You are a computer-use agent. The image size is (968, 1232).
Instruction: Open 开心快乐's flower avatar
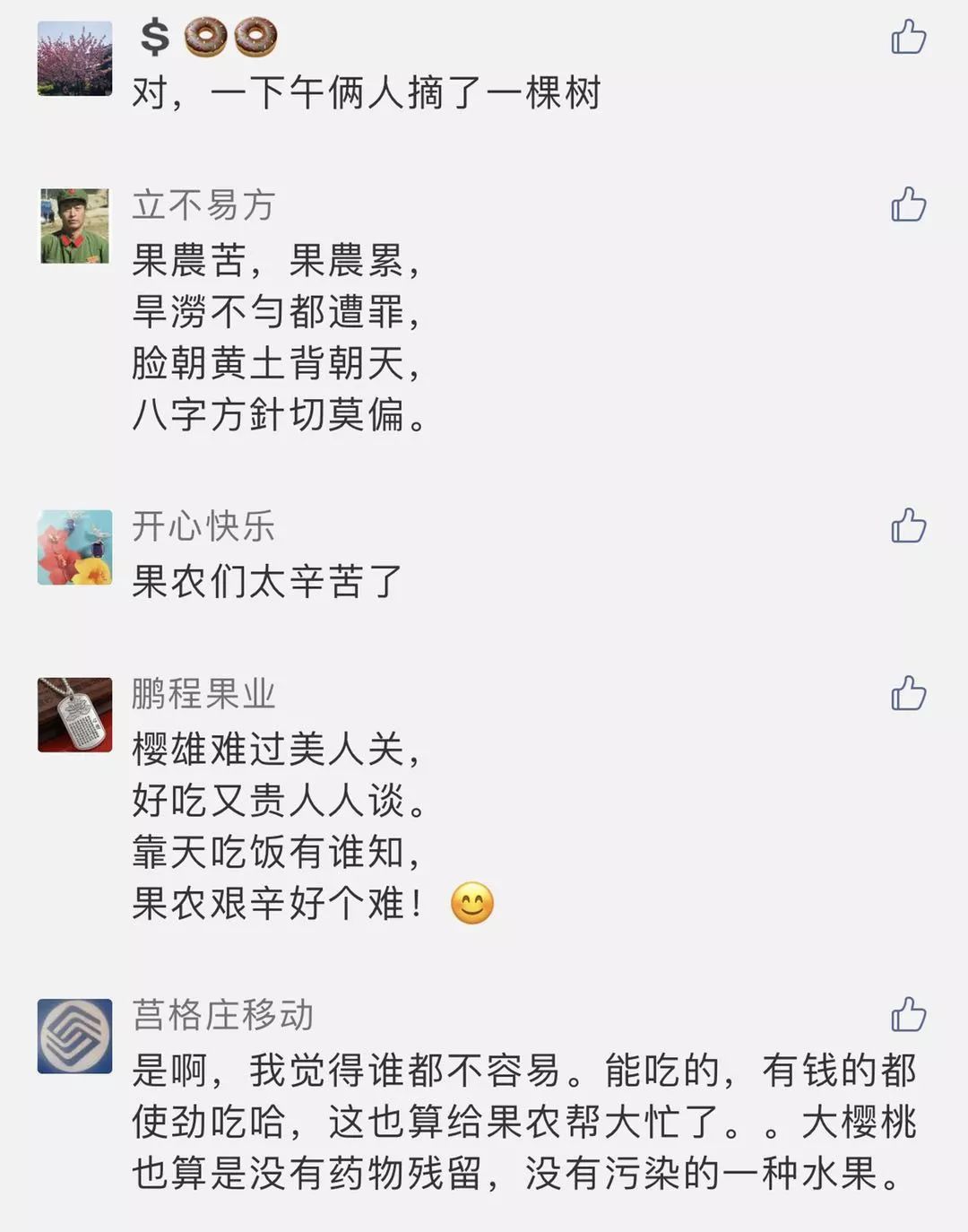pos(75,547)
